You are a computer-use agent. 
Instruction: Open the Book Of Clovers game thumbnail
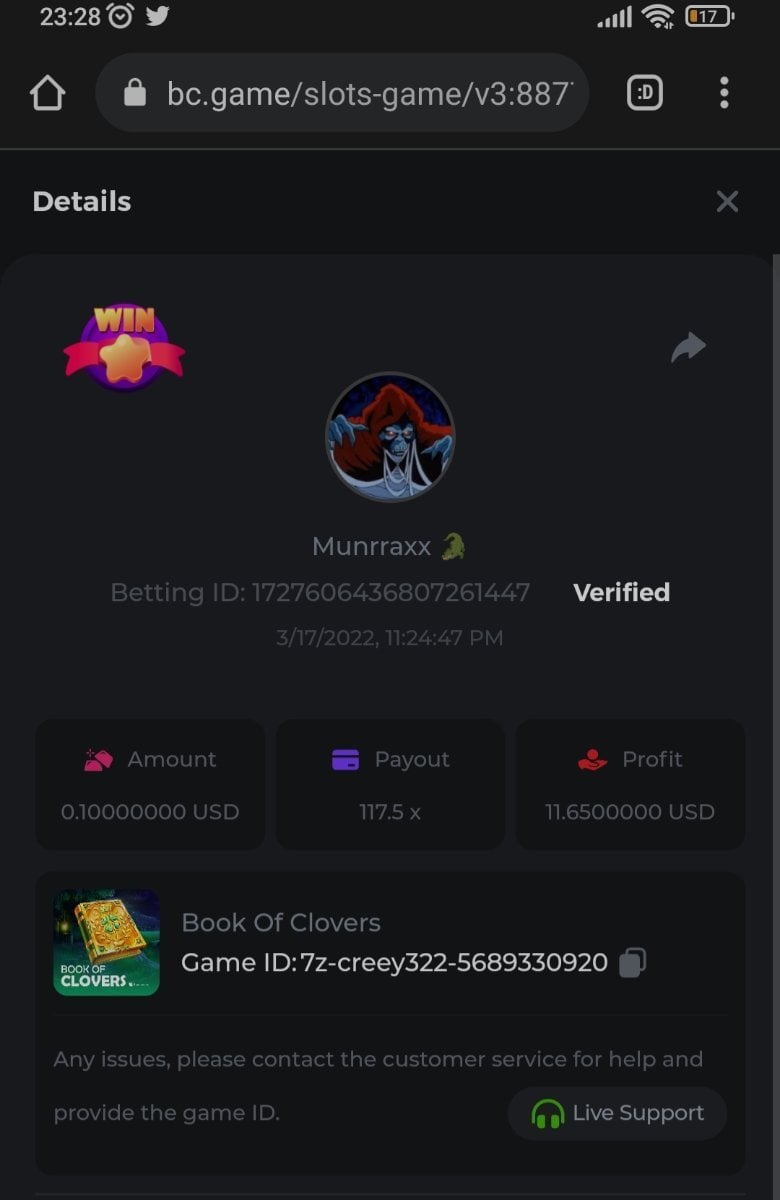(x=106, y=942)
